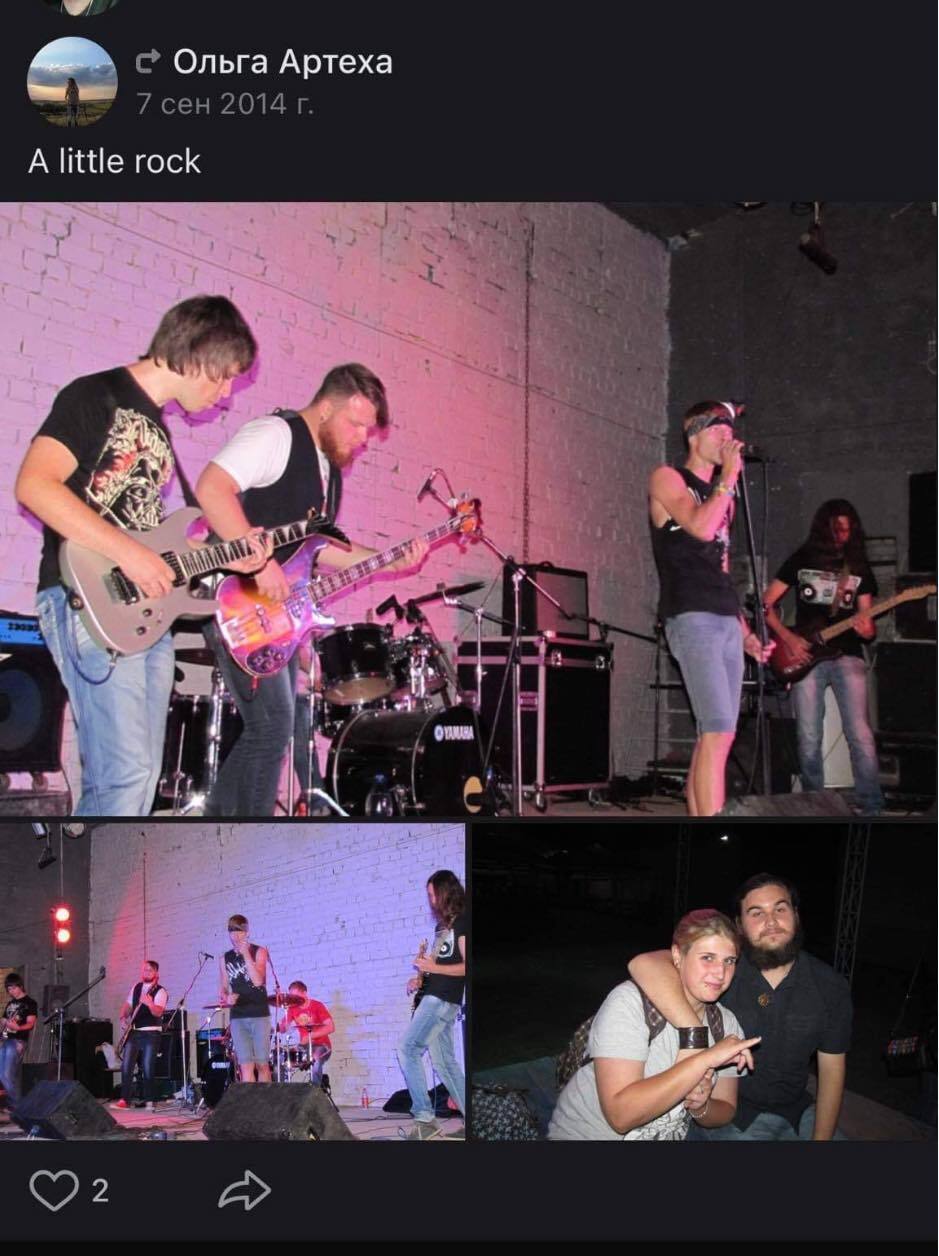939x1256 pixels.
Task: Like the 'A little rock' post
Action: tap(54, 1191)
